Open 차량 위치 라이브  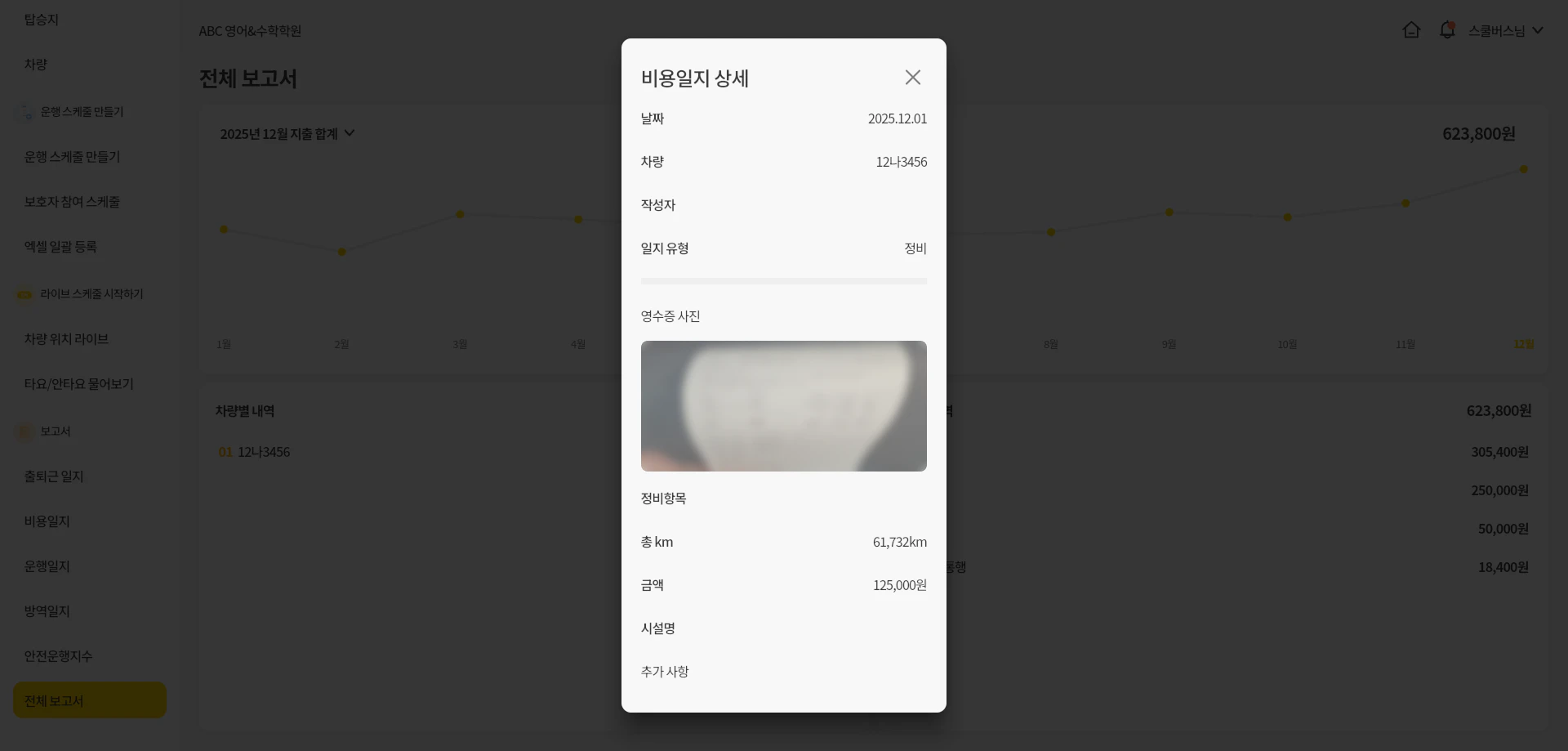point(66,339)
